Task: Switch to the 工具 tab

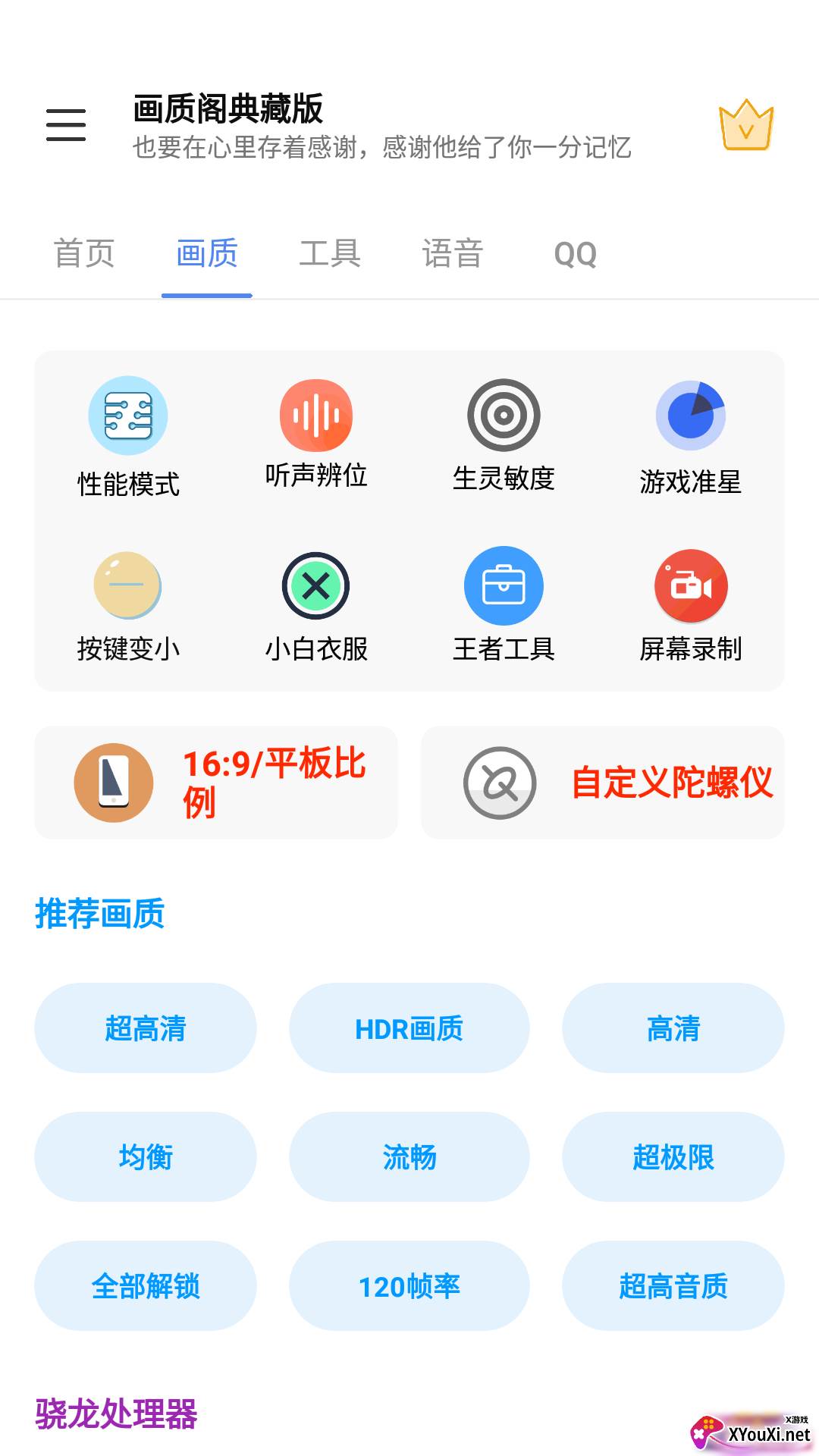Action: (330, 253)
